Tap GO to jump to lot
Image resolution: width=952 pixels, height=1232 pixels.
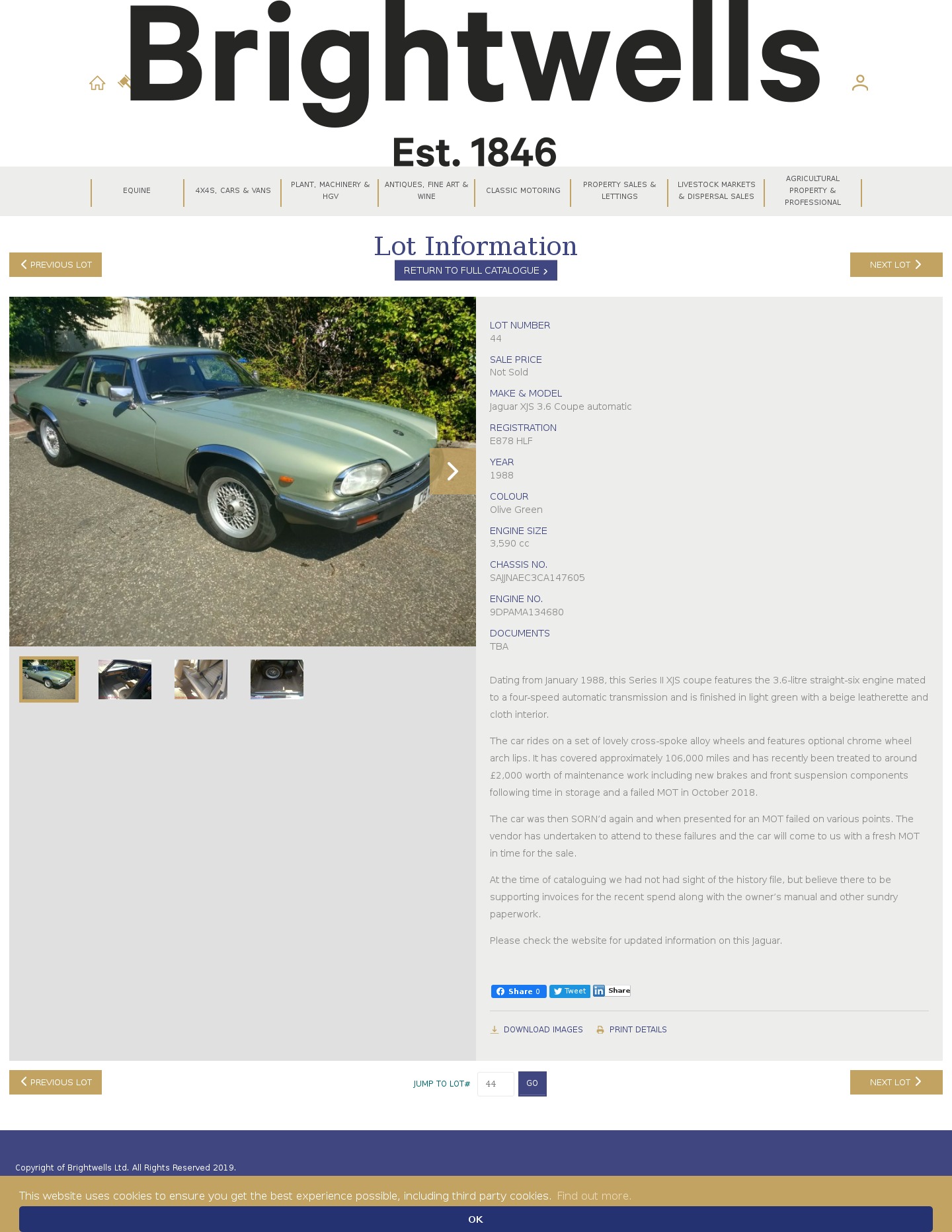pyautogui.click(x=532, y=1084)
